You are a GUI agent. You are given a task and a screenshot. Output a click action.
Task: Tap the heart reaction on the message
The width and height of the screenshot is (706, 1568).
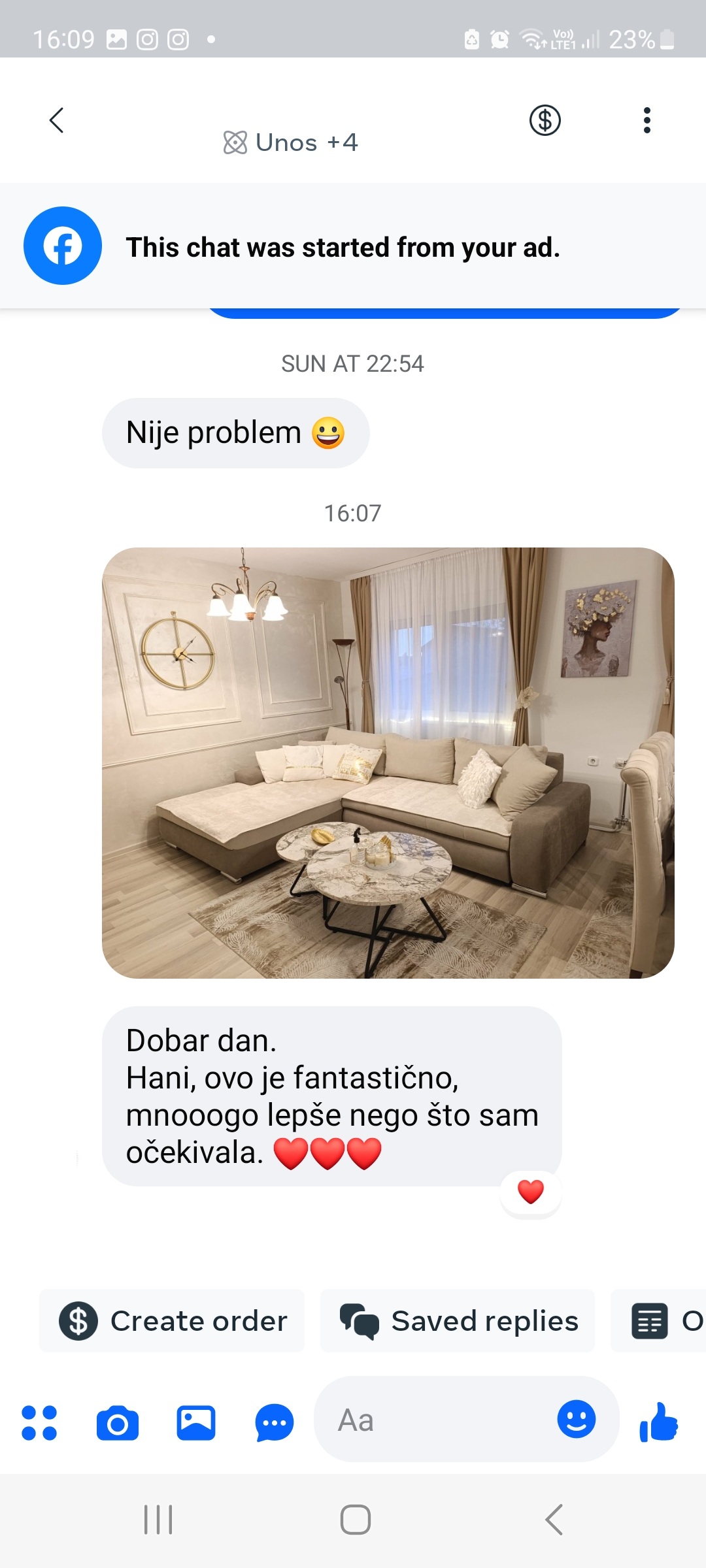click(x=530, y=1192)
